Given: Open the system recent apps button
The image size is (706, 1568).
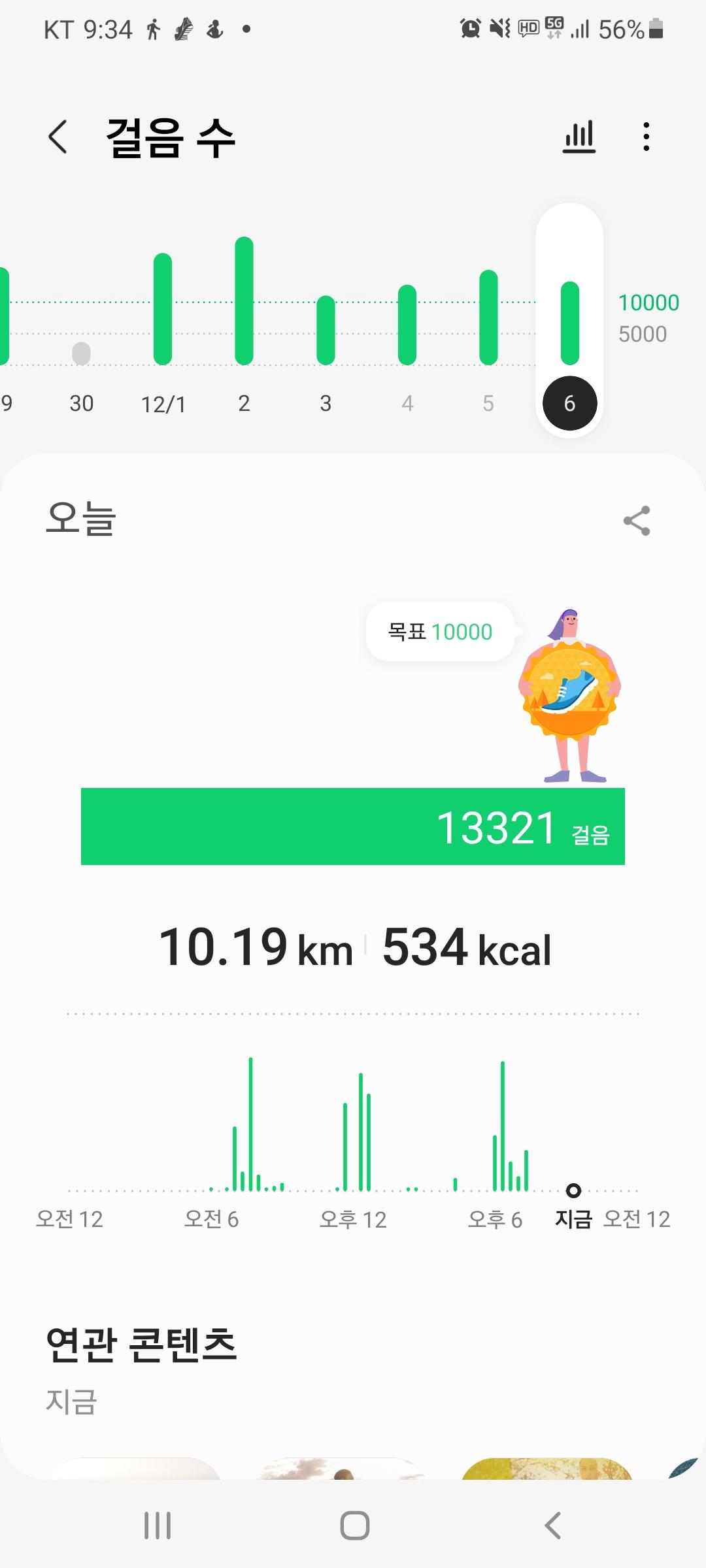Looking at the screenshot, I should pyautogui.click(x=158, y=1526).
